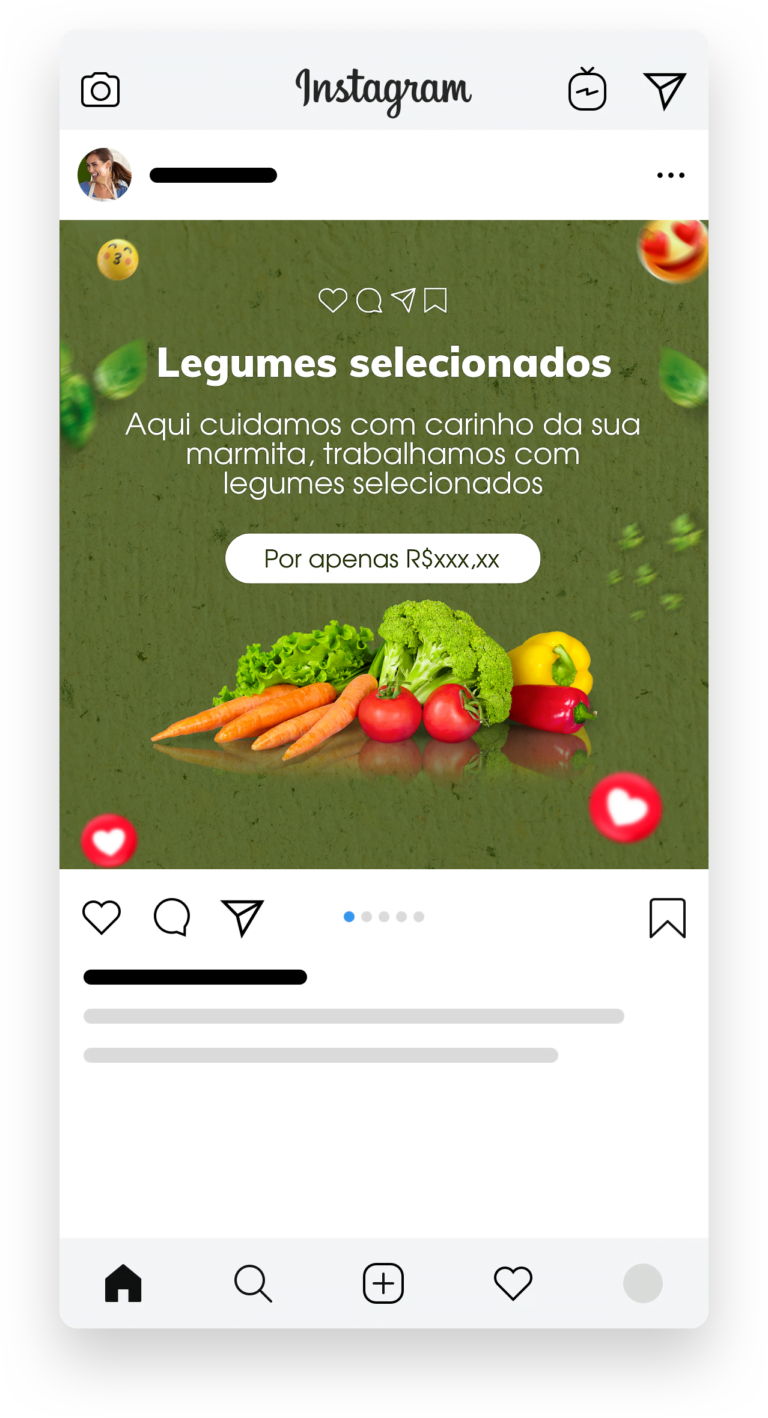Open the poster's profile picture
Viewport: 768px width, 1418px height.
[104, 175]
